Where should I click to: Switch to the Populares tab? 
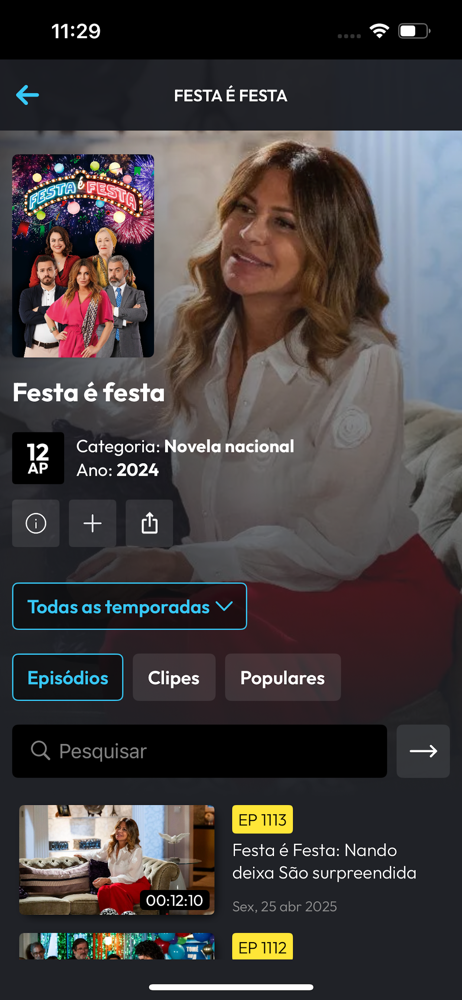(x=283, y=677)
